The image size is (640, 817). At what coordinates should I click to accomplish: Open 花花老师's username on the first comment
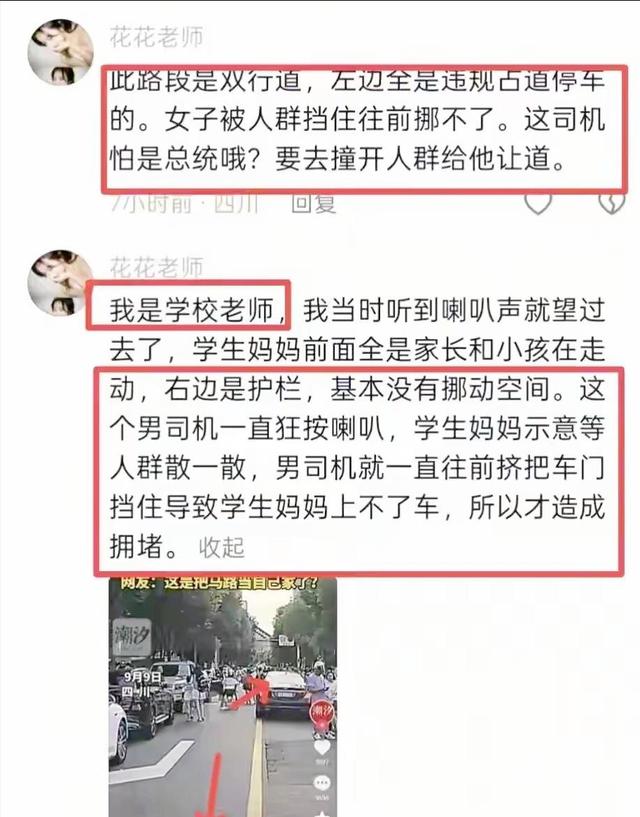click(155, 38)
